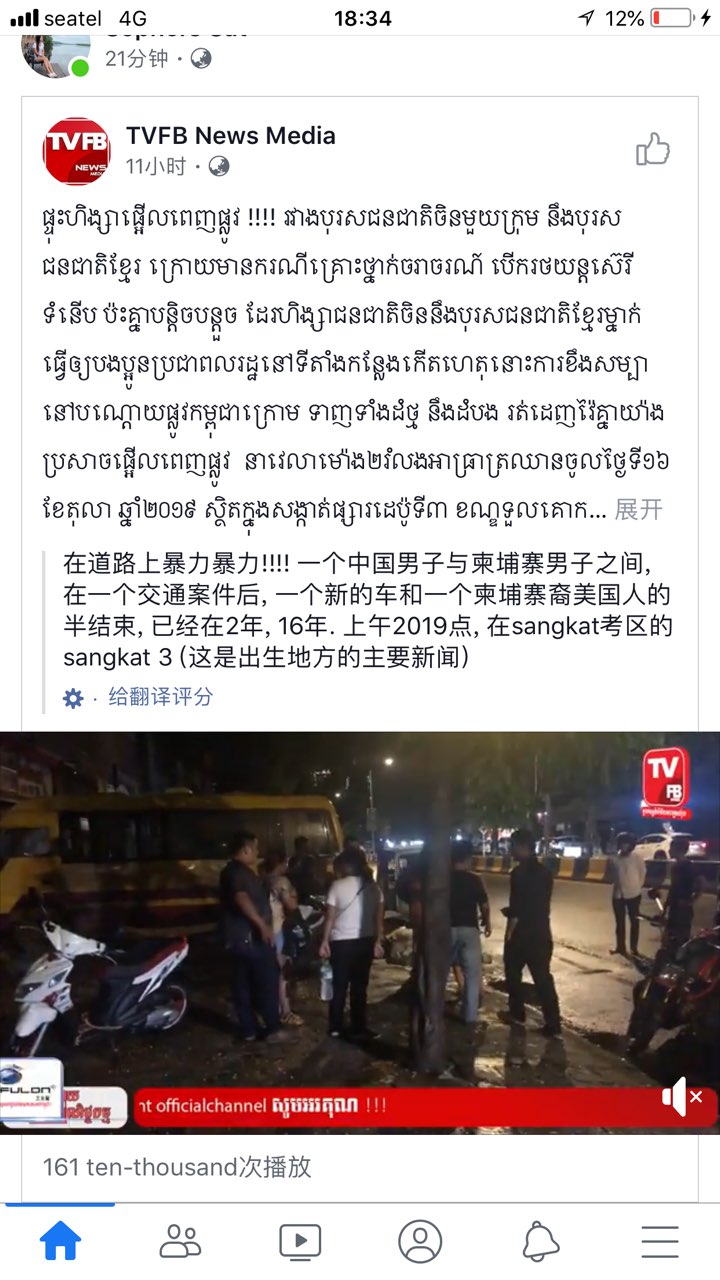This screenshot has width=720, height=1280.
Task: Switch to the Friends tab
Action: click(x=180, y=1241)
